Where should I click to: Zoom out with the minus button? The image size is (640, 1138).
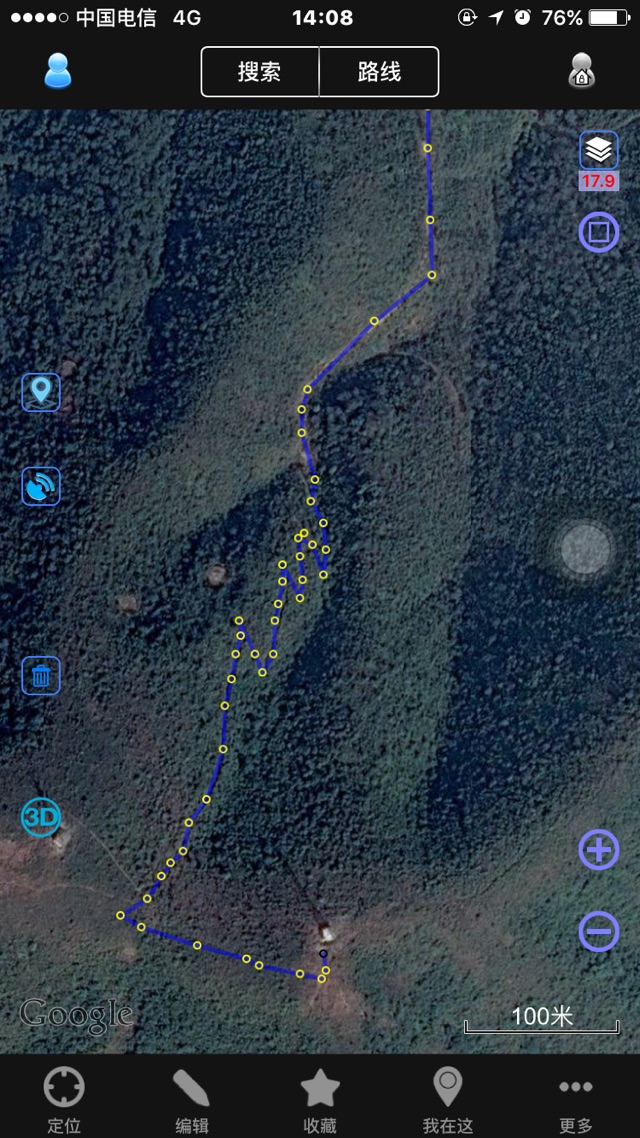pos(598,932)
